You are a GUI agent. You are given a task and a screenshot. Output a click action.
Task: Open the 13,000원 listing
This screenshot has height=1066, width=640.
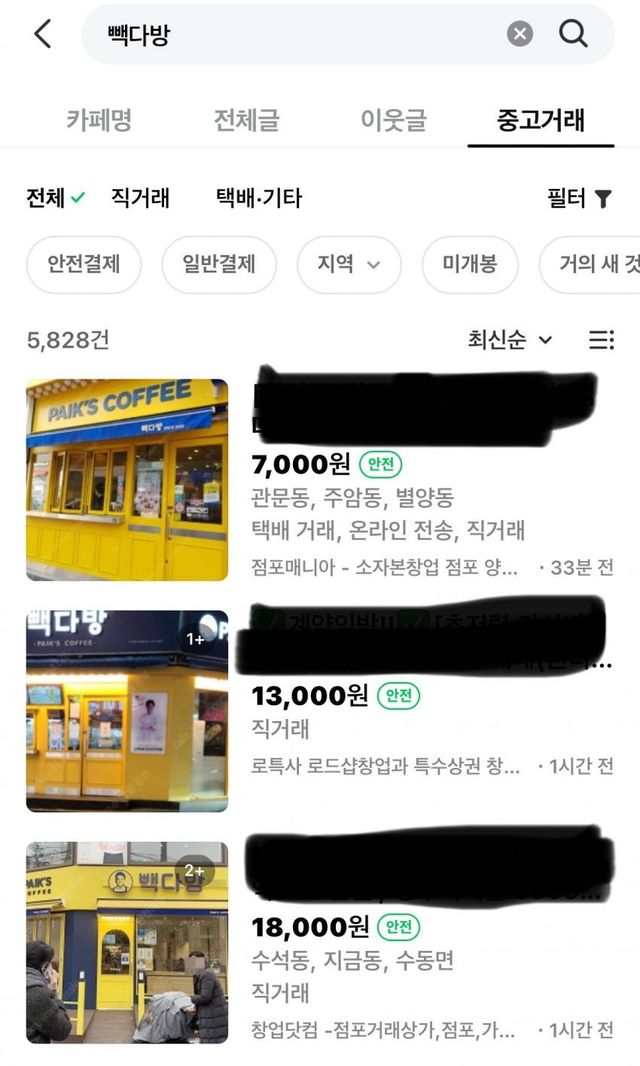[320, 710]
